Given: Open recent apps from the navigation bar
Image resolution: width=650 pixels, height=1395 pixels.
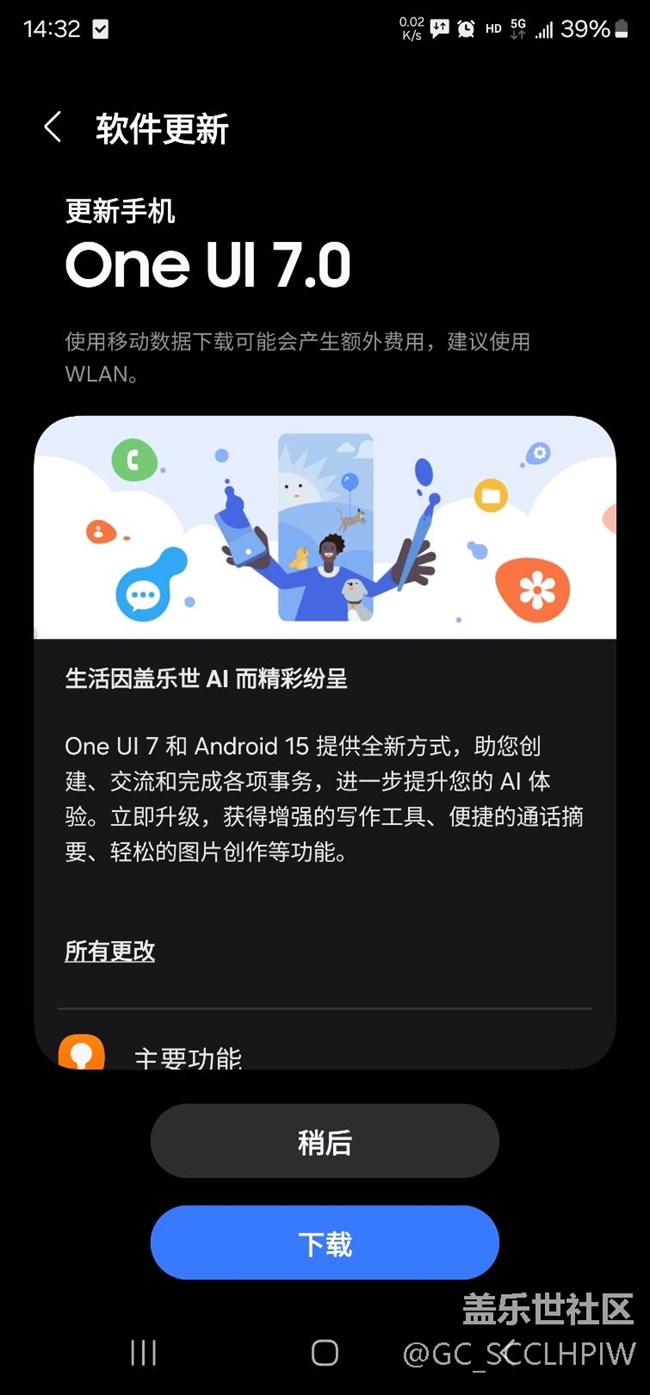Looking at the screenshot, I should coord(144,1353).
